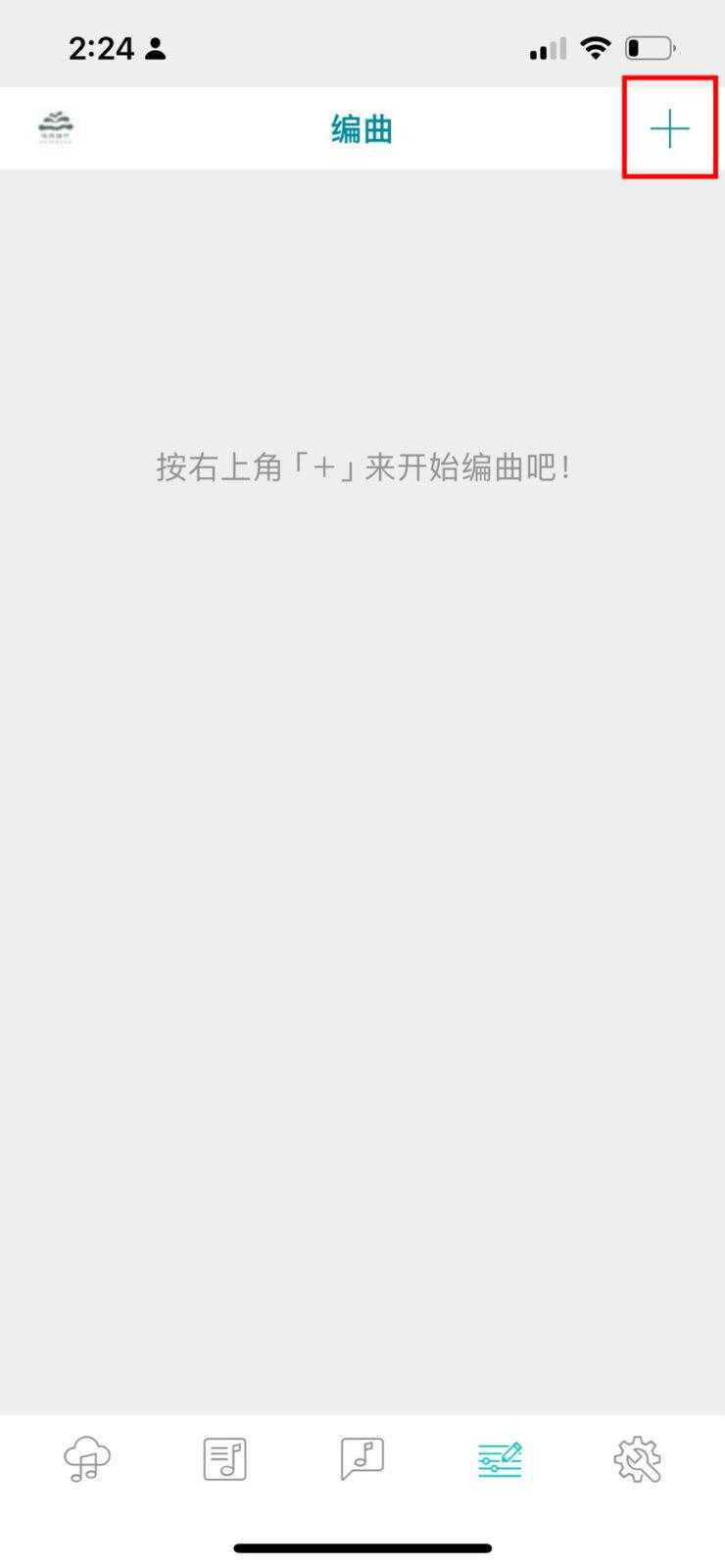
Task: Select the arrangement editor tab
Action: point(500,1459)
